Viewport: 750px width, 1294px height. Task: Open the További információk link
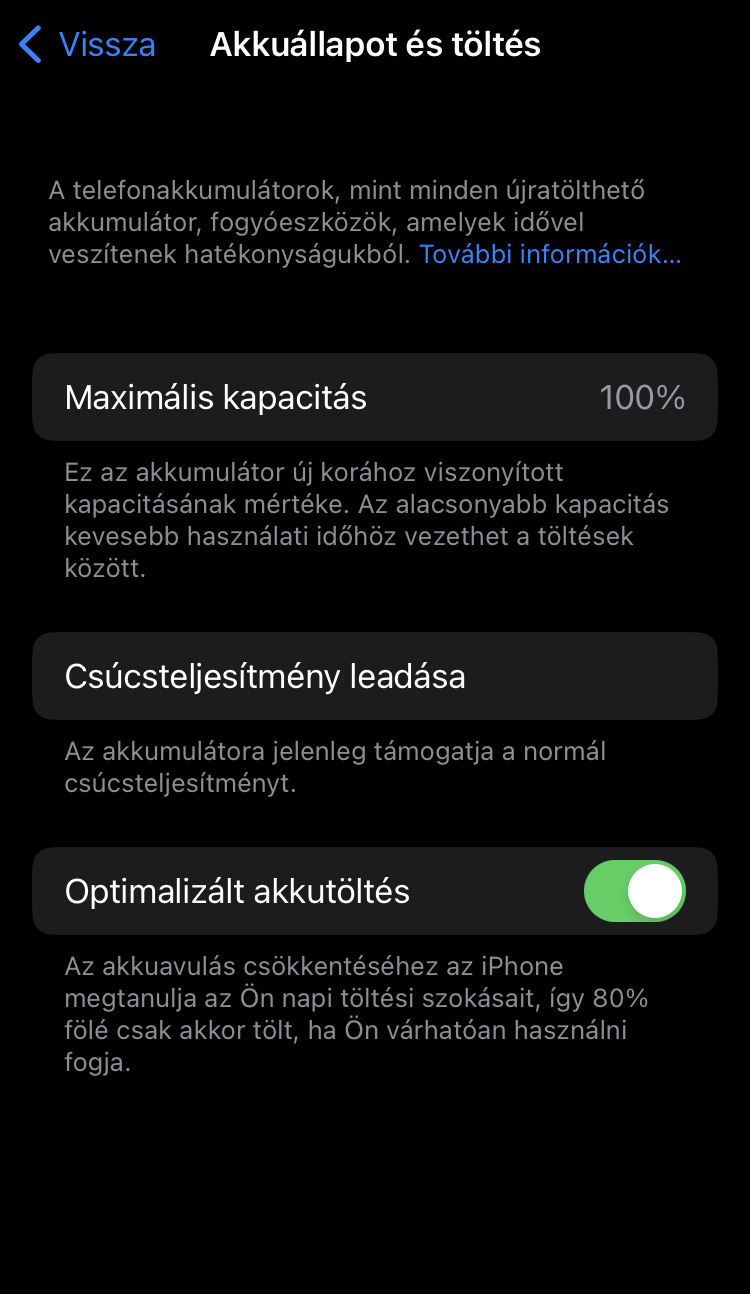pyautogui.click(x=549, y=254)
